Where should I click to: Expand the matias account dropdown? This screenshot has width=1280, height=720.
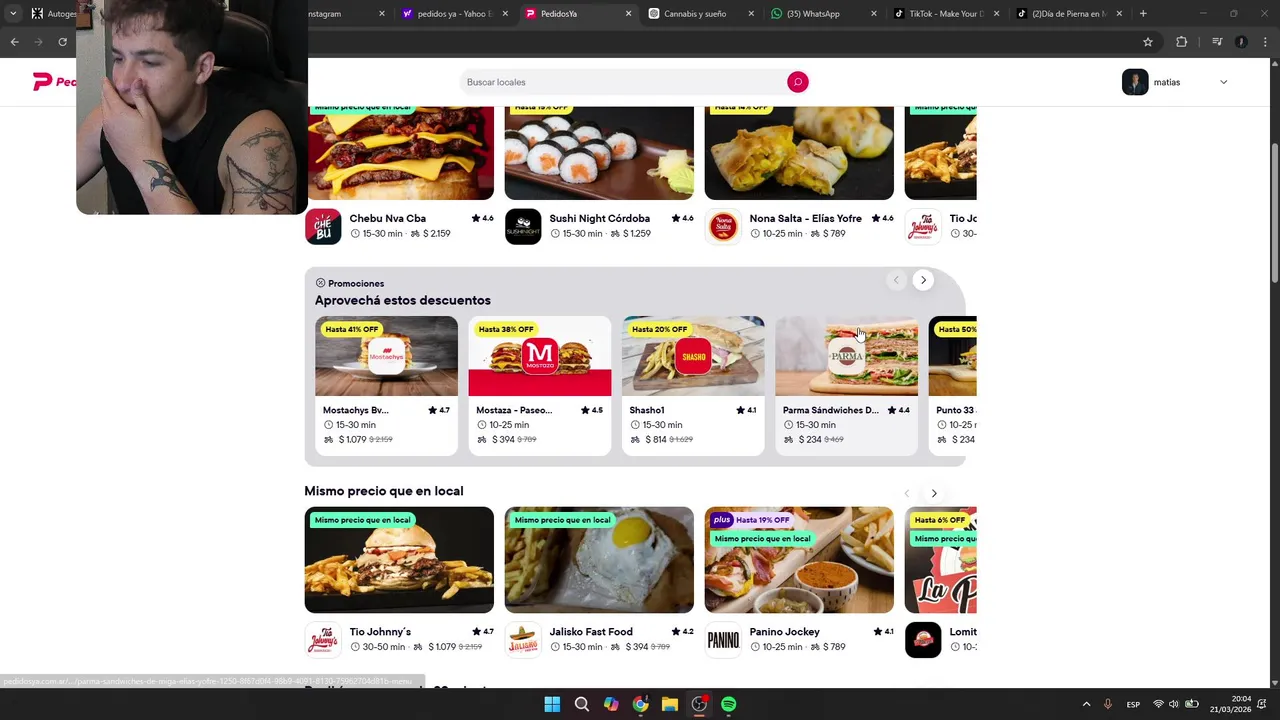click(x=1223, y=82)
